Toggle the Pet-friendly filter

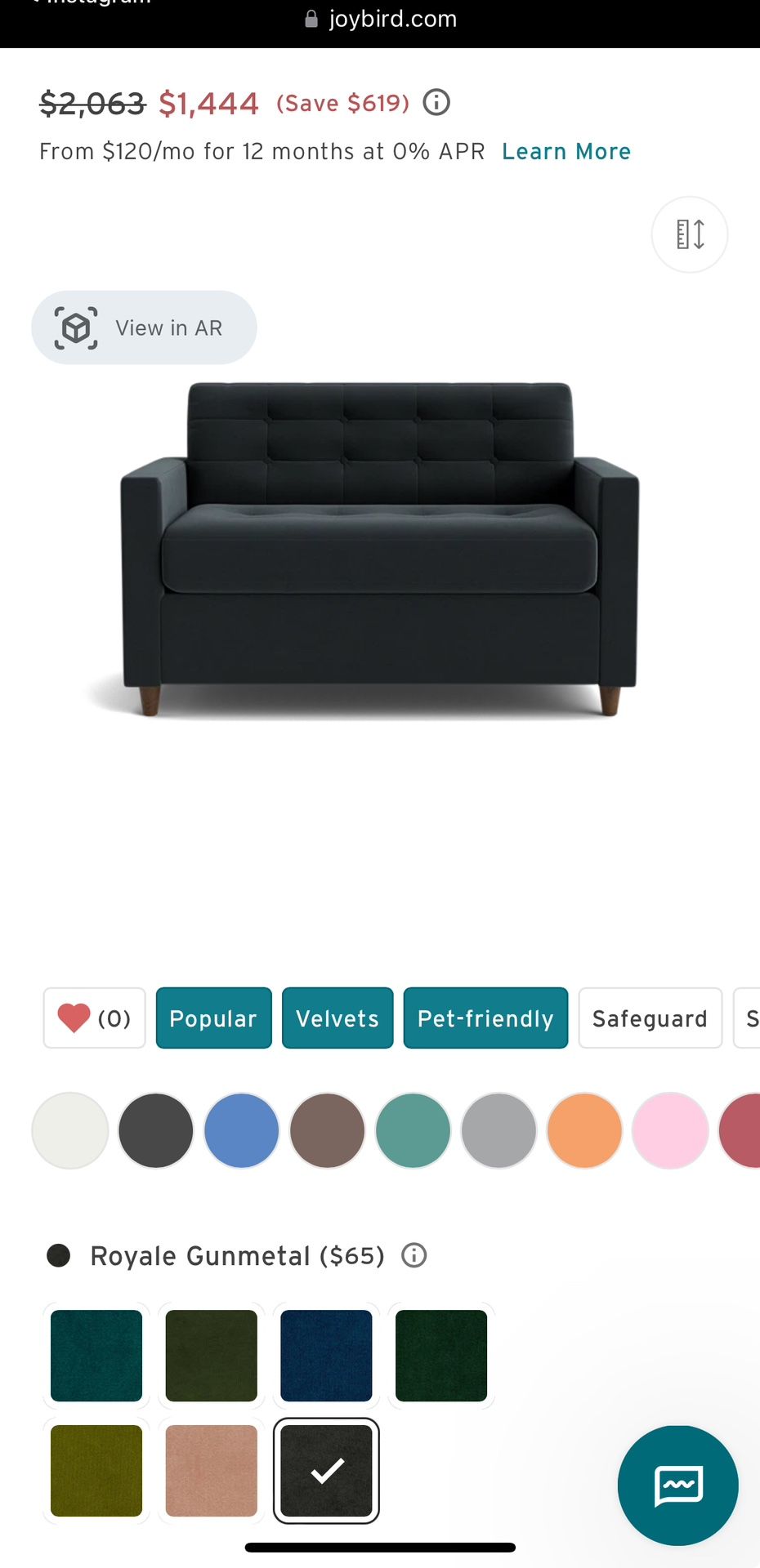(x=485, y=1018)
